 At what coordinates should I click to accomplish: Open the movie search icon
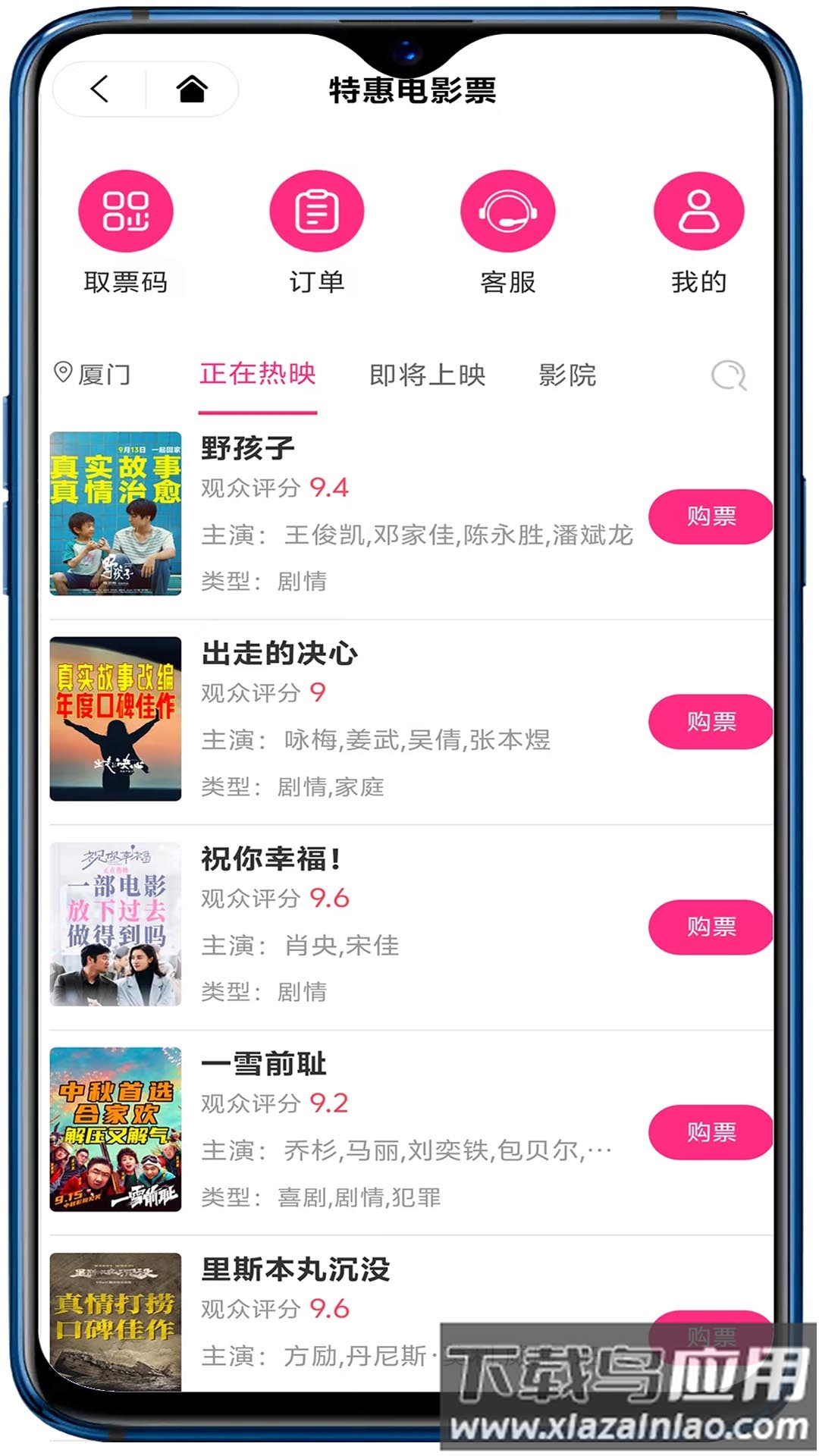pos(729,375)
